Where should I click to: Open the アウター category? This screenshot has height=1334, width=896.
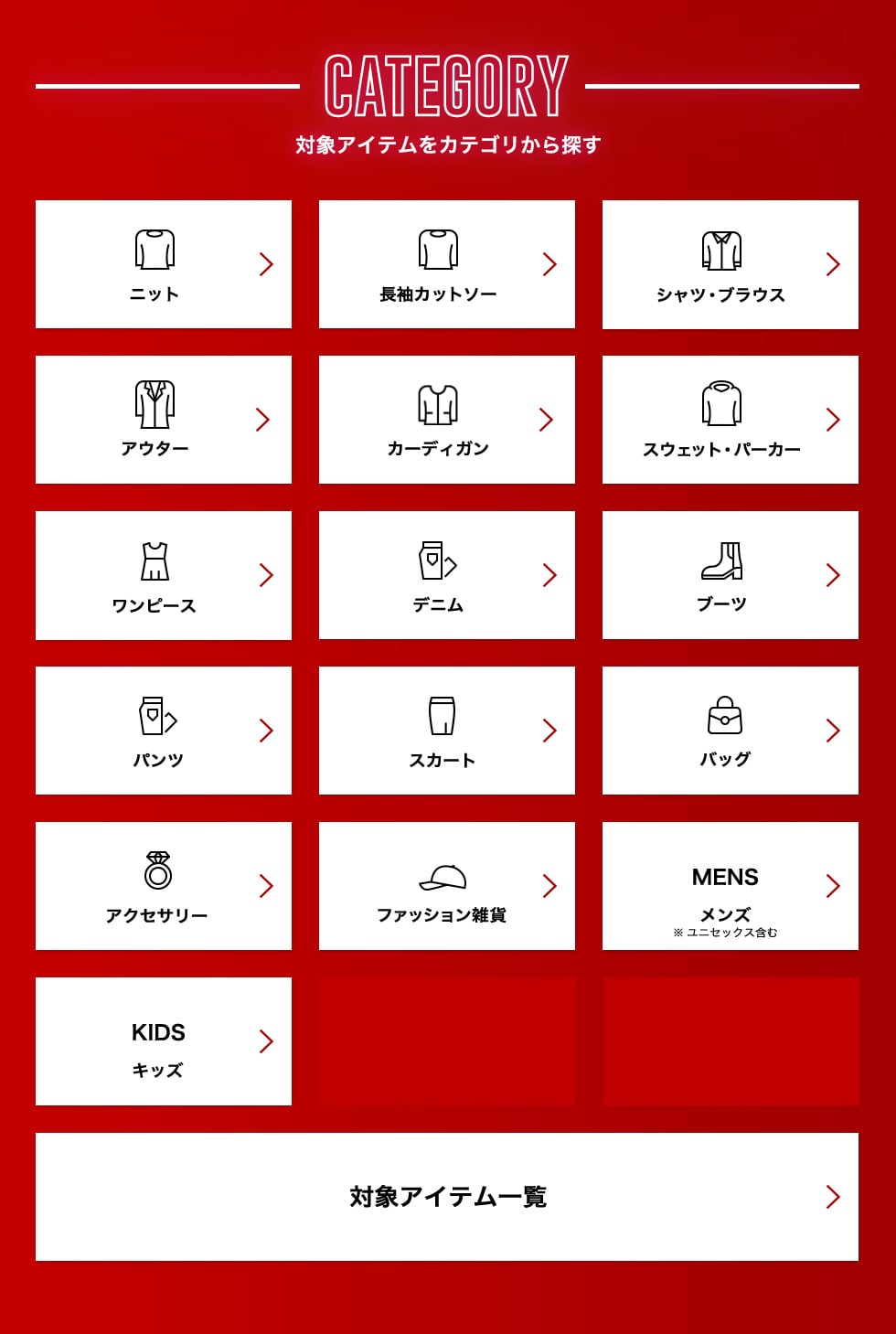163,420
